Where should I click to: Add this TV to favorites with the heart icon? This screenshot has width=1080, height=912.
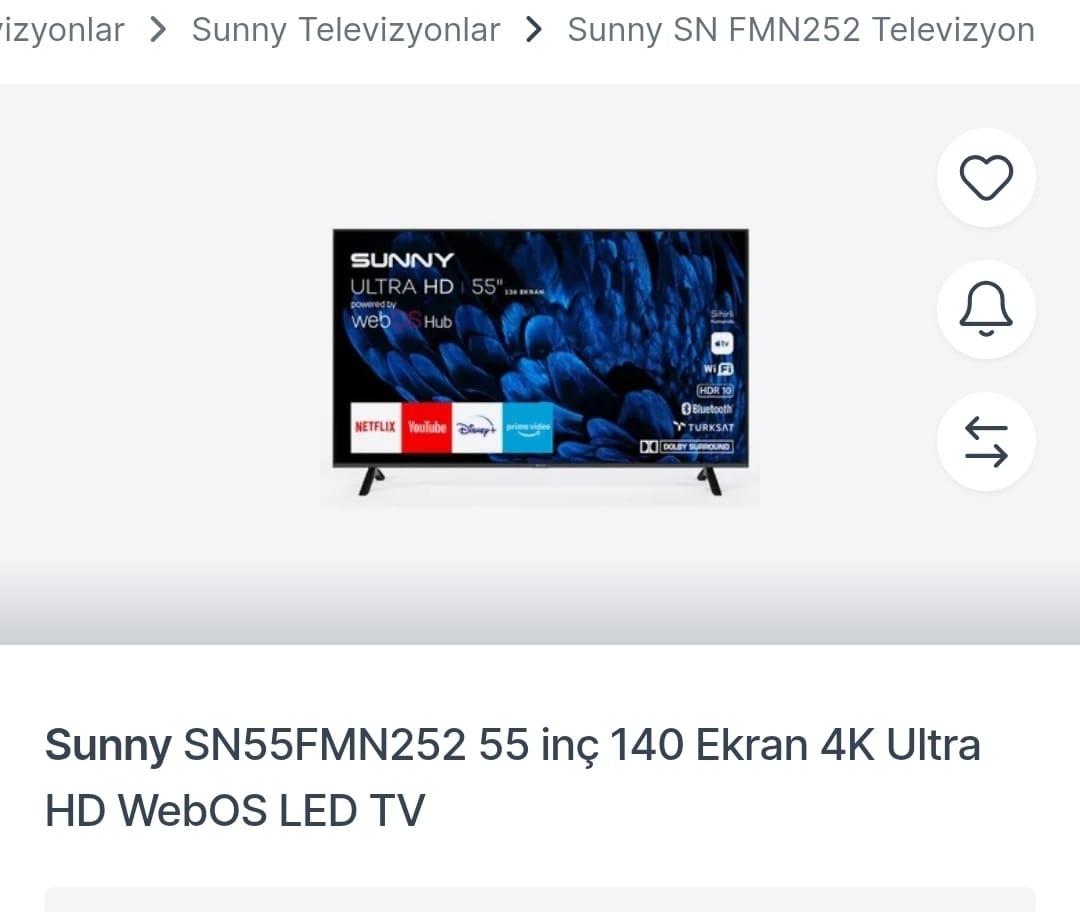(x=986, y=178)
